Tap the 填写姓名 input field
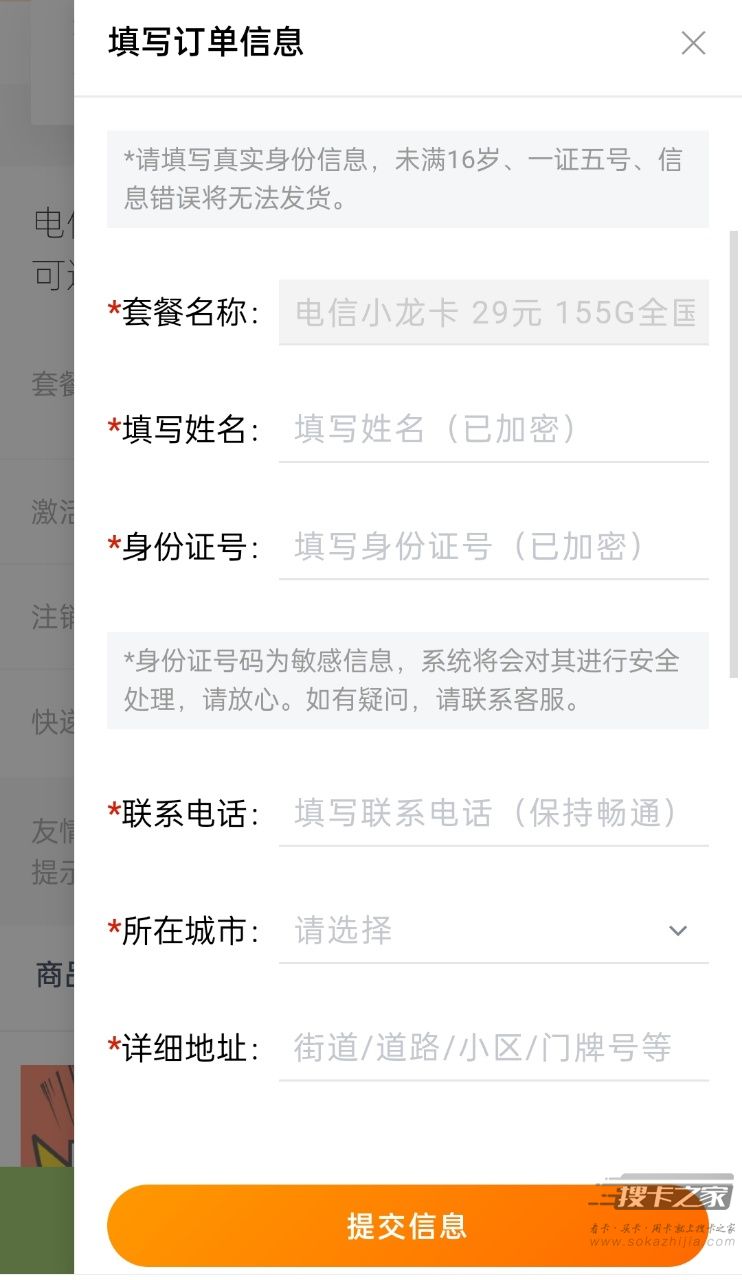 pos(493,430)
